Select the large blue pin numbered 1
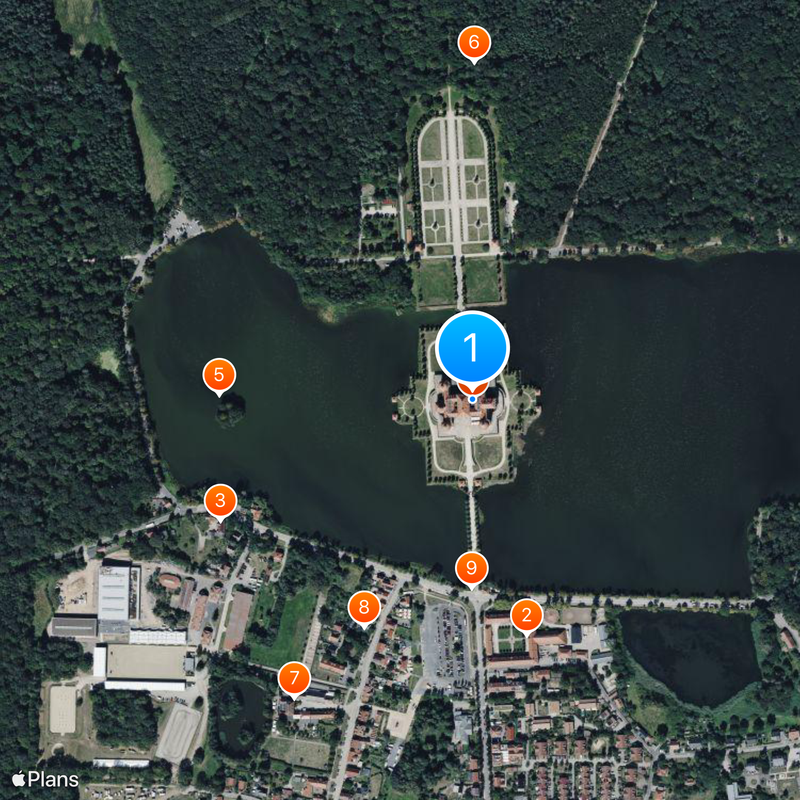The height and width of the screenshot is (800, 800). point(473,349)
